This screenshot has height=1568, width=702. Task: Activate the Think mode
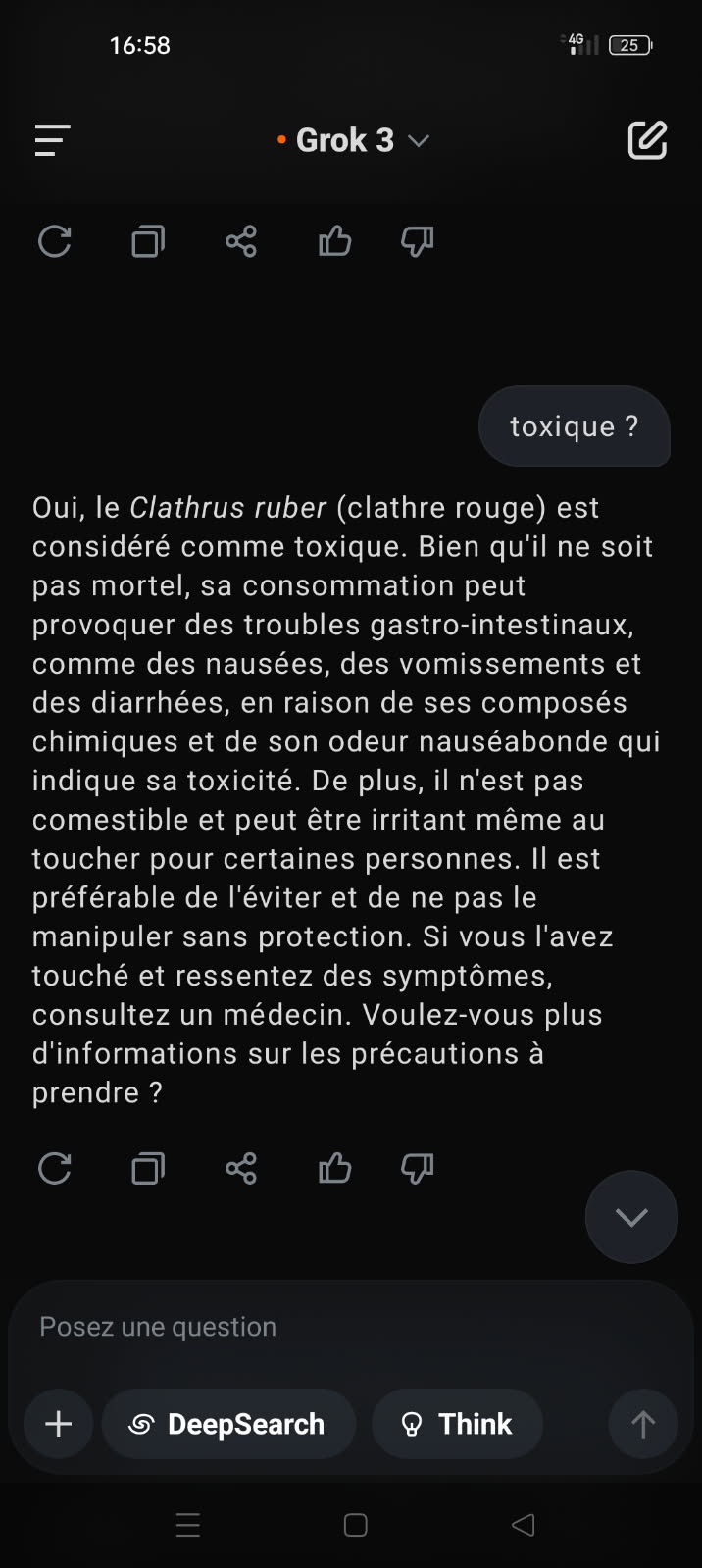click(457, 1424)
